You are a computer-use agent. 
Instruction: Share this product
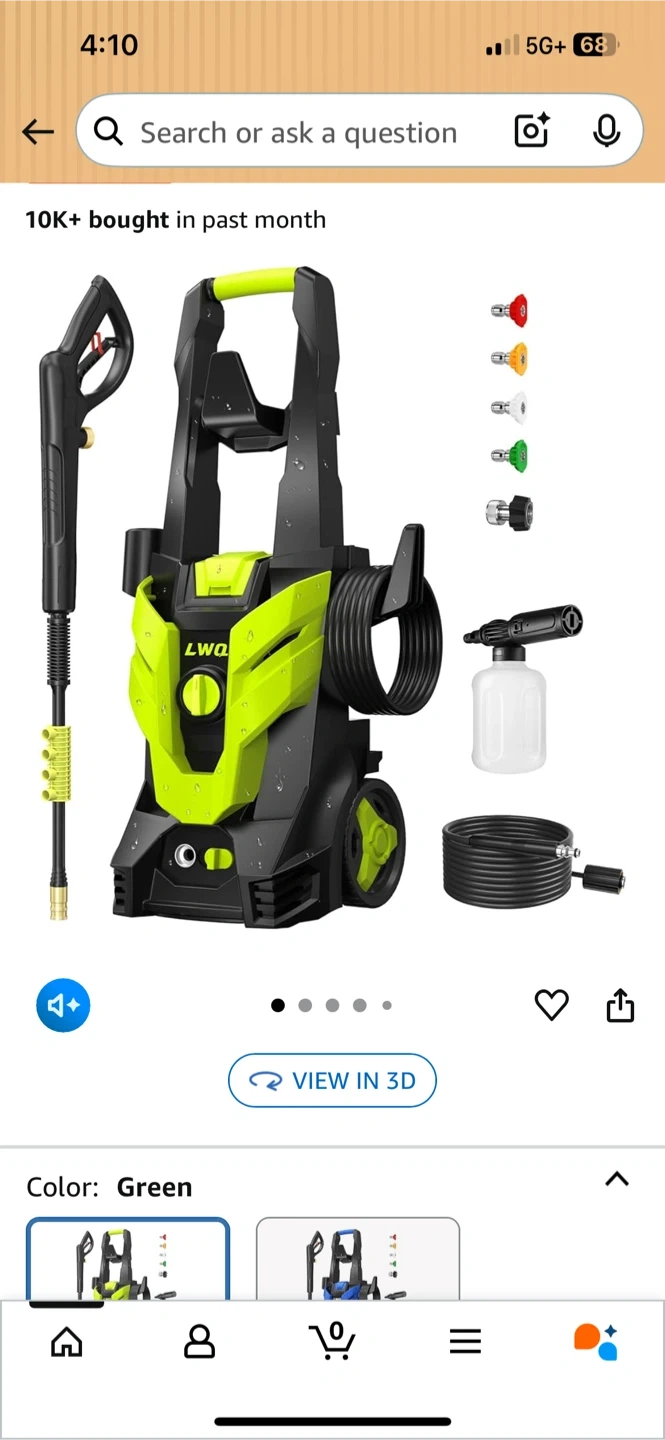[x=620, y=1005]
